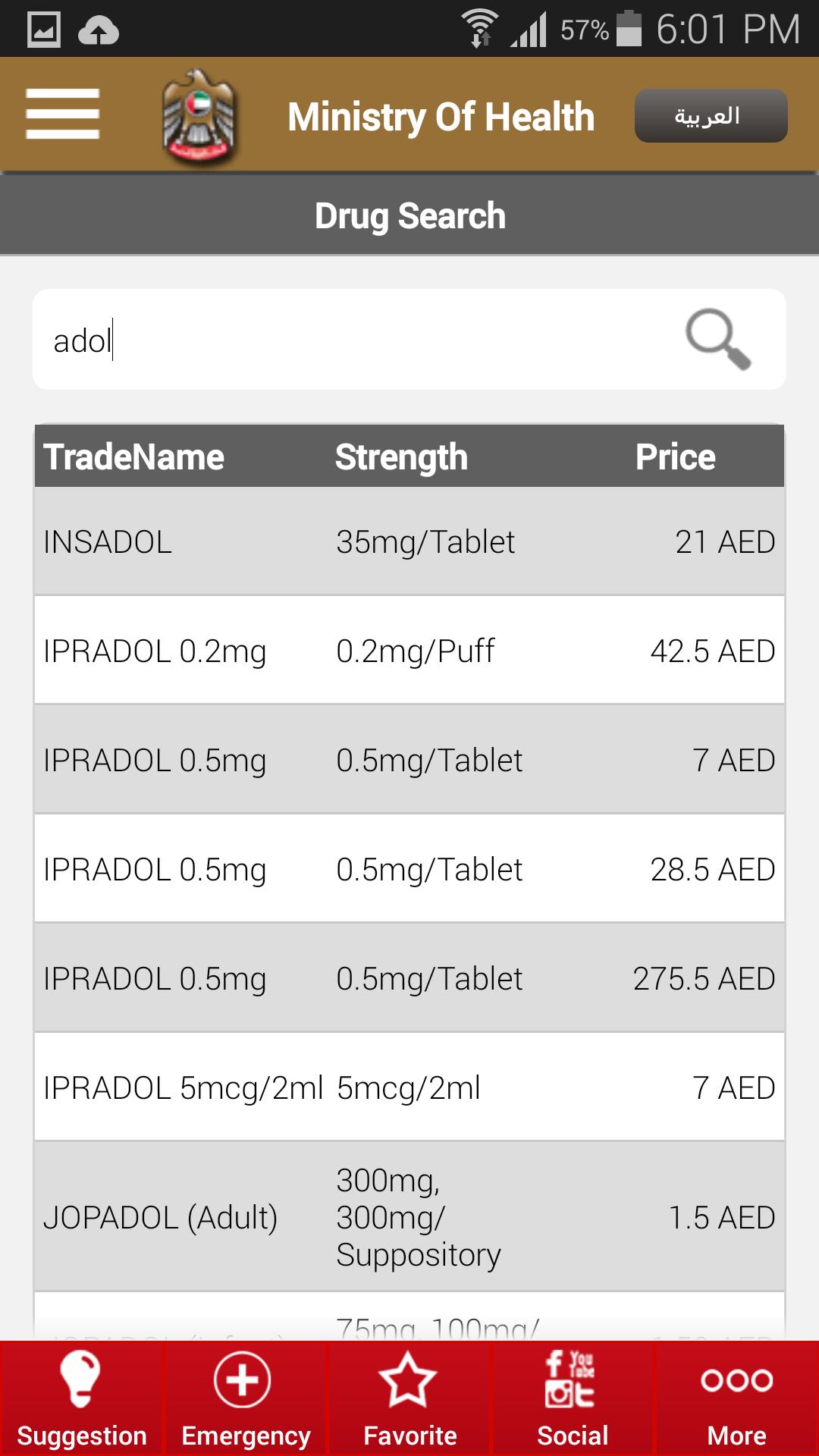Image resolution: width=819 pixels, height=1456 pixels.
Task: Show the More options tab
Action: coord(737,1398)
